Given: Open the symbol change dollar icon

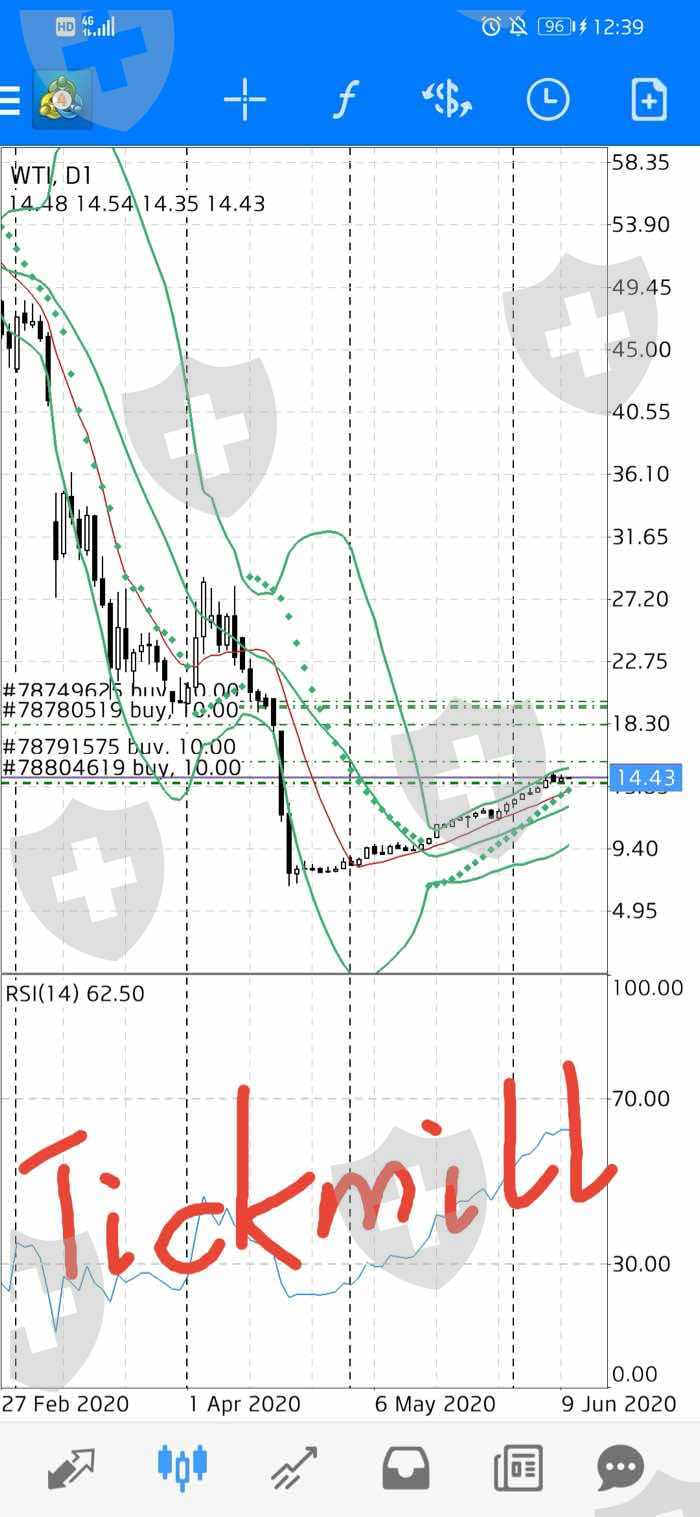Looking at the screenshot, I should [446, 100].
